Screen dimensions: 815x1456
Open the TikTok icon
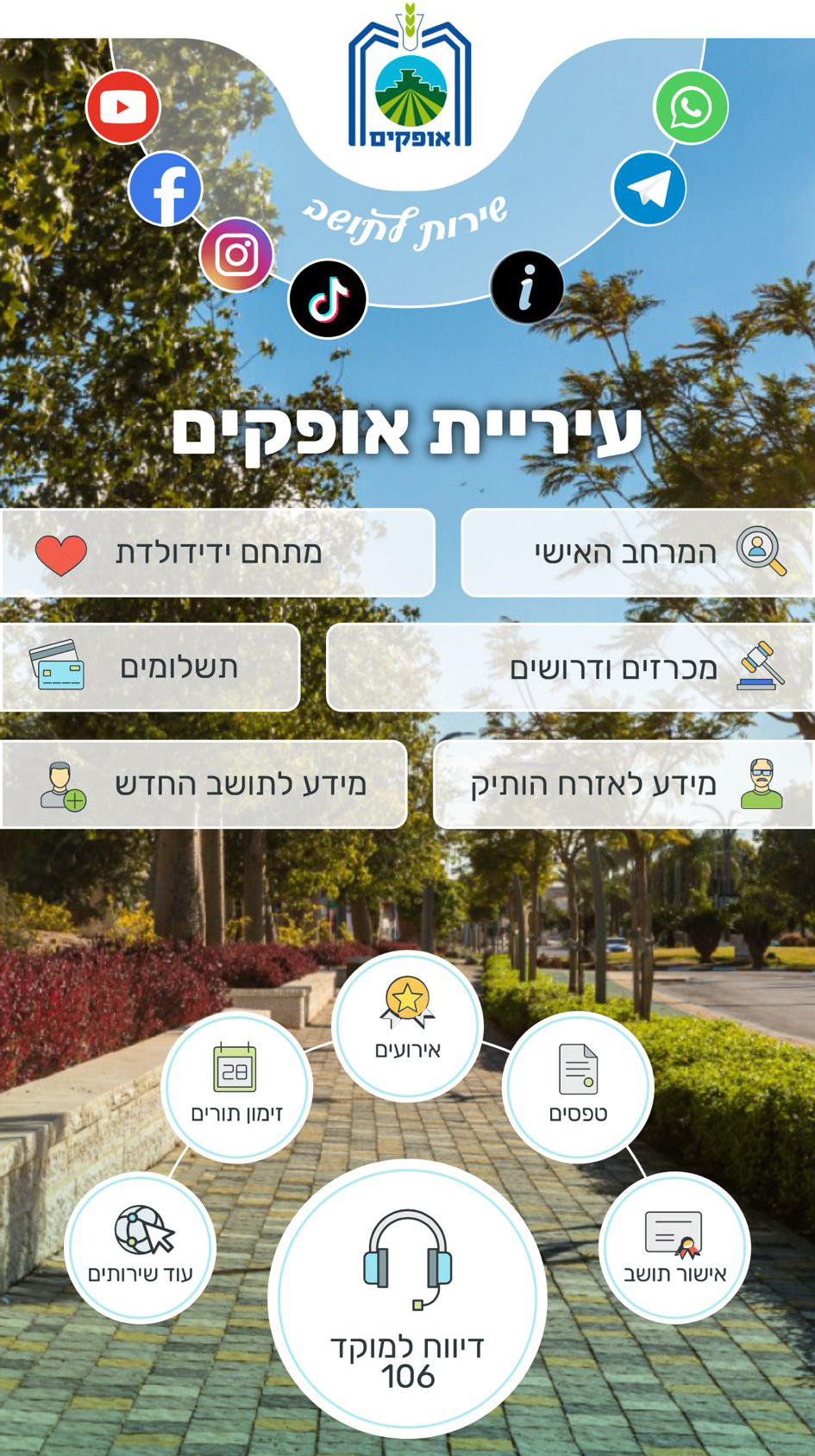(328, 299)
